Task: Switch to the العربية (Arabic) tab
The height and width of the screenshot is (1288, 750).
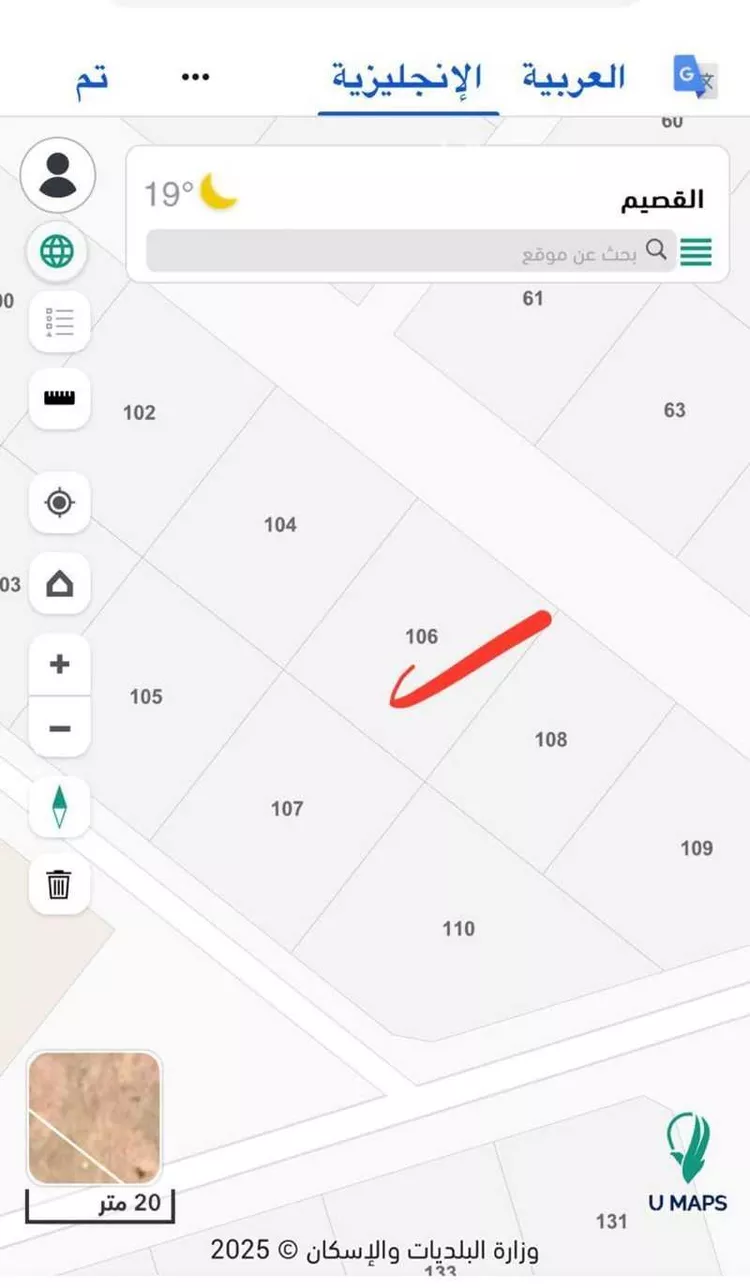Action: [x=573, y=77]
